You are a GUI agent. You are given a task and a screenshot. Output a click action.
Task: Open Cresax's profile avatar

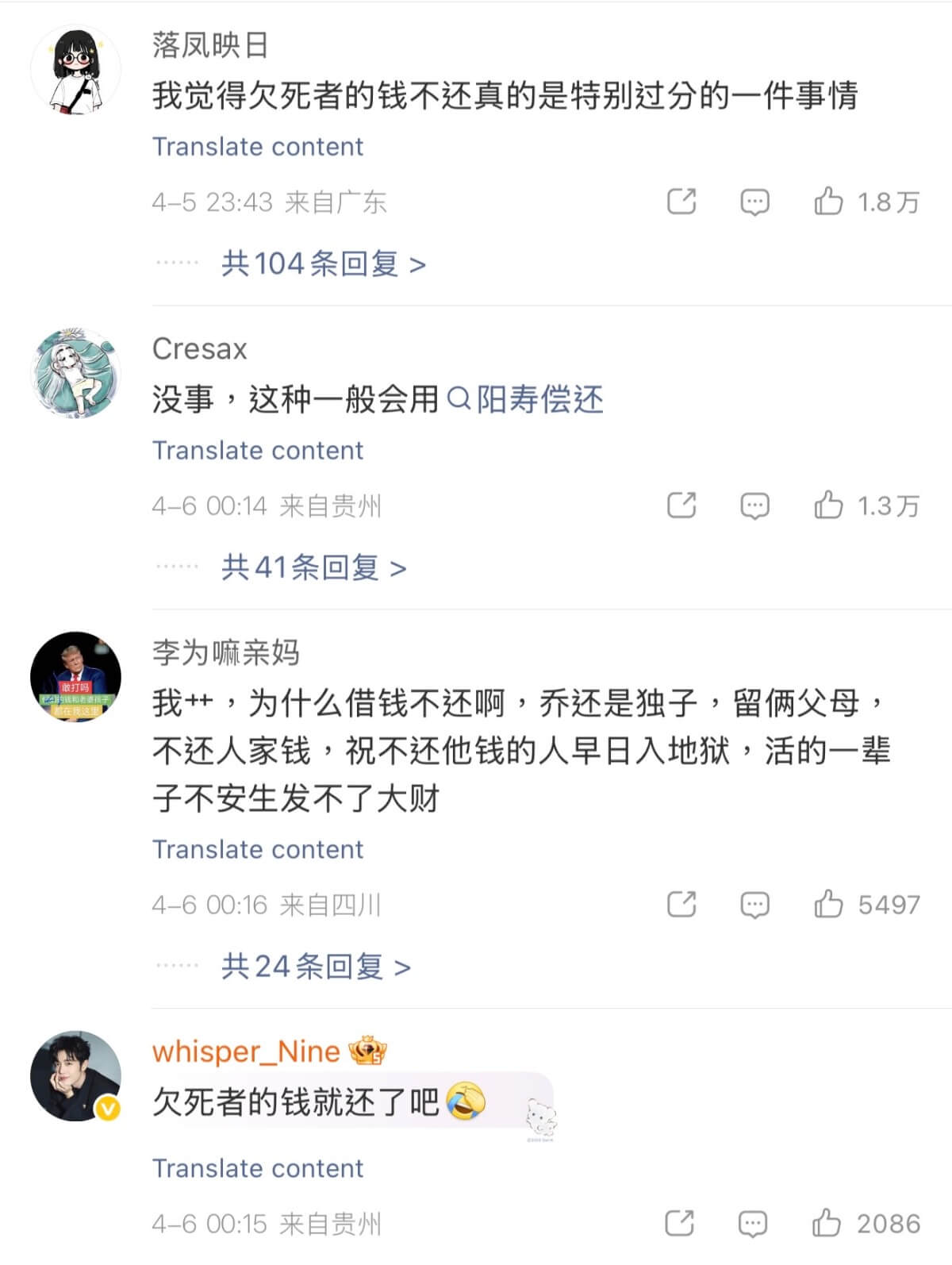tap(75, 373)
